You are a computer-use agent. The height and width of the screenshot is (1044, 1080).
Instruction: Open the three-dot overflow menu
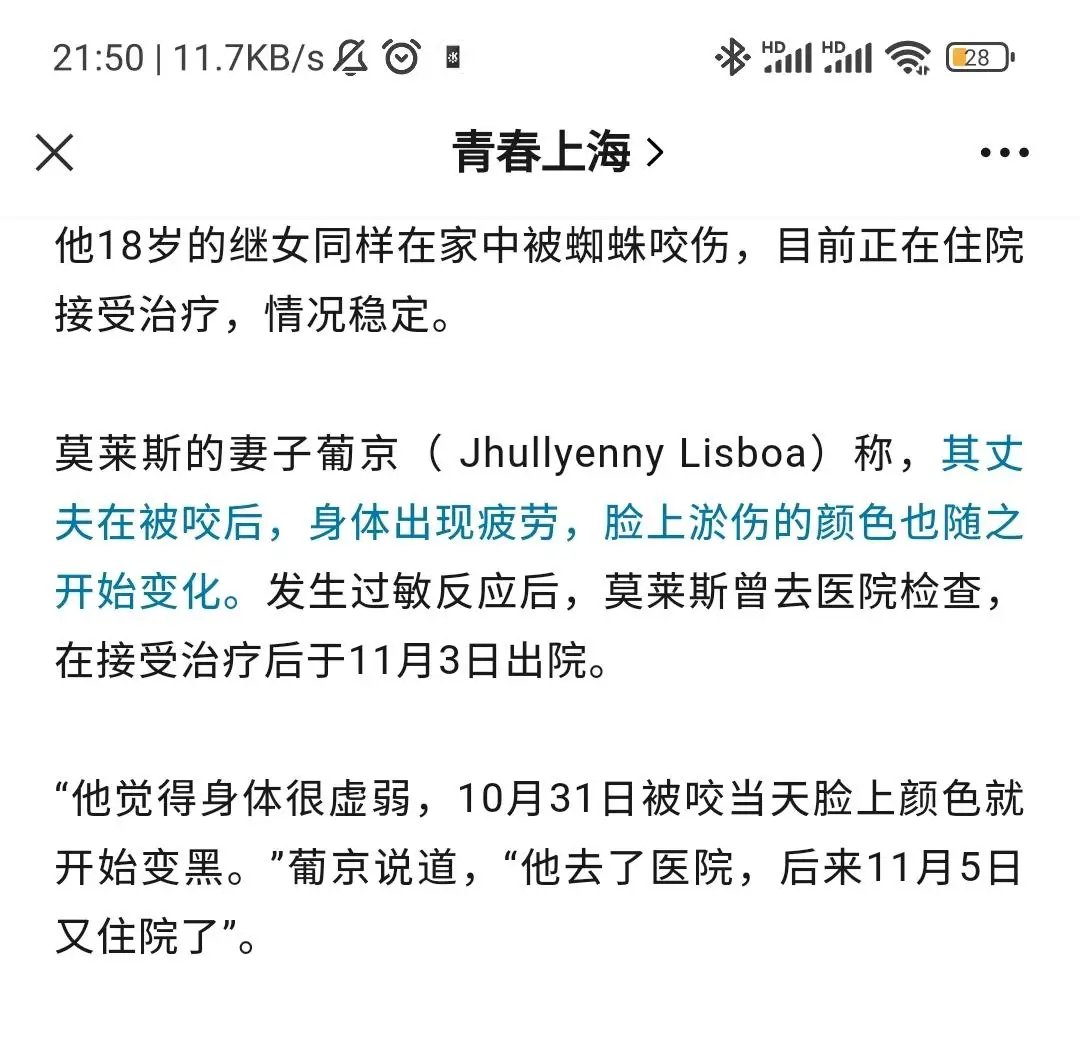(1004, 152)
